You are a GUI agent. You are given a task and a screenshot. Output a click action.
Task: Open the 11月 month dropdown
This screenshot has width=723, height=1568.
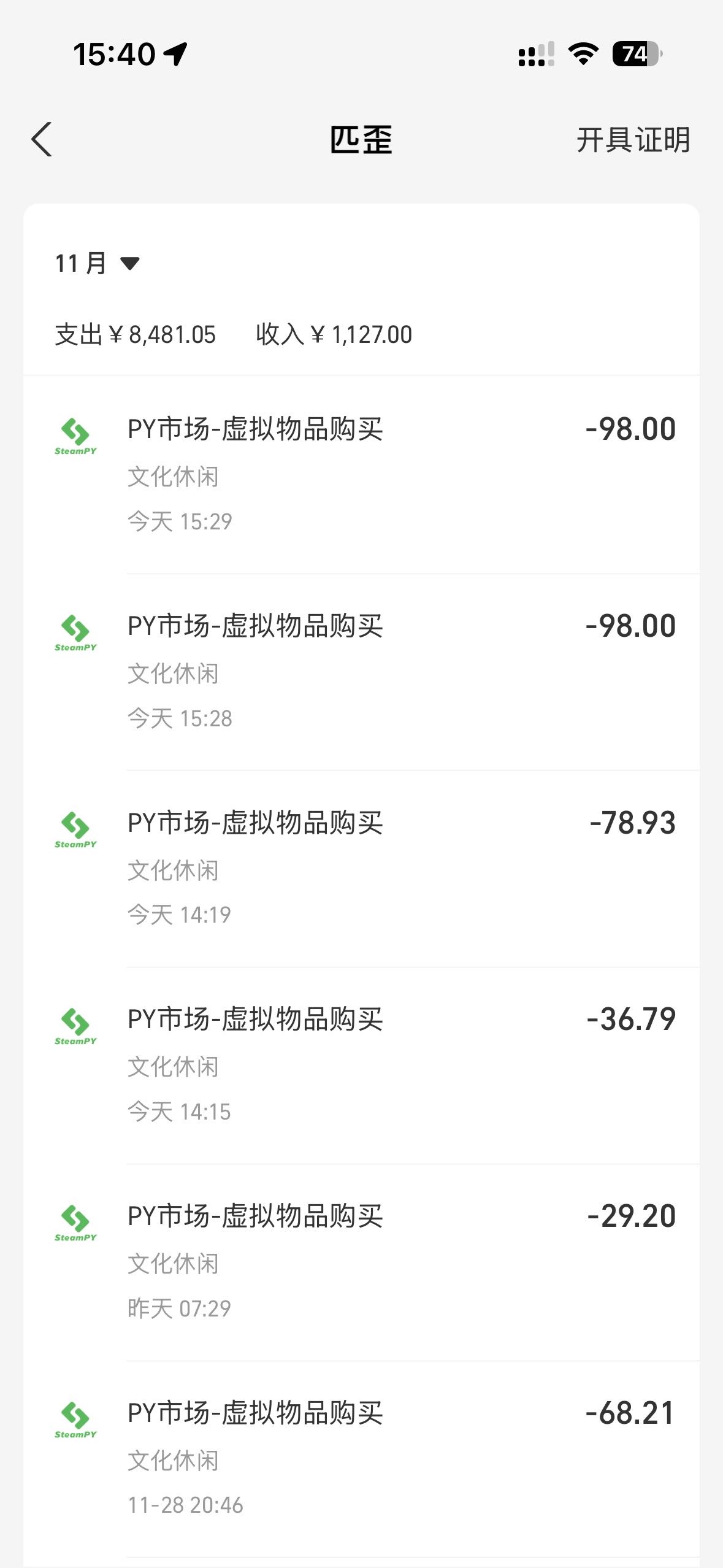(98, 264)
